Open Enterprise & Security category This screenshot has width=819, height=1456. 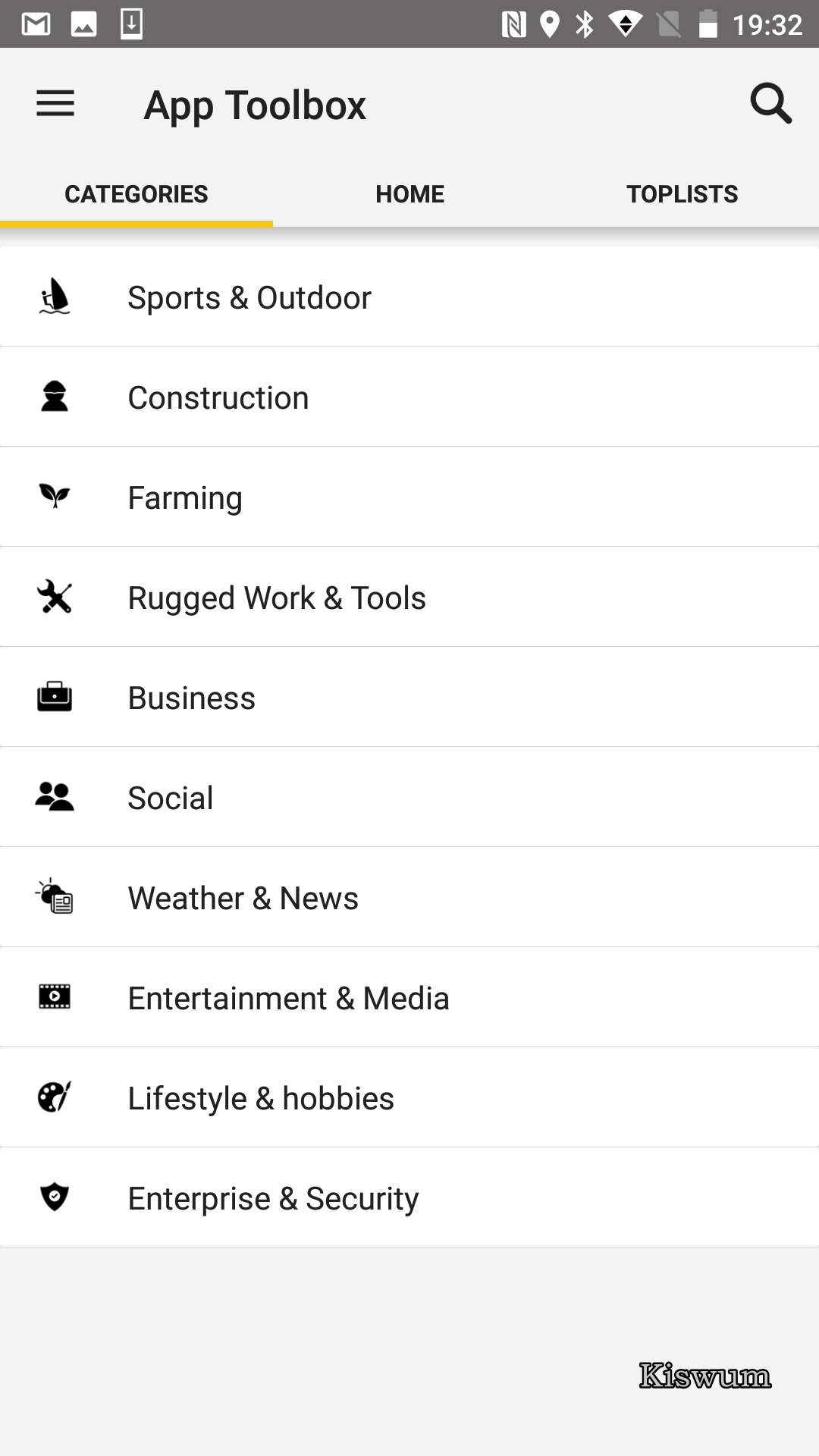coord(409,1197)
